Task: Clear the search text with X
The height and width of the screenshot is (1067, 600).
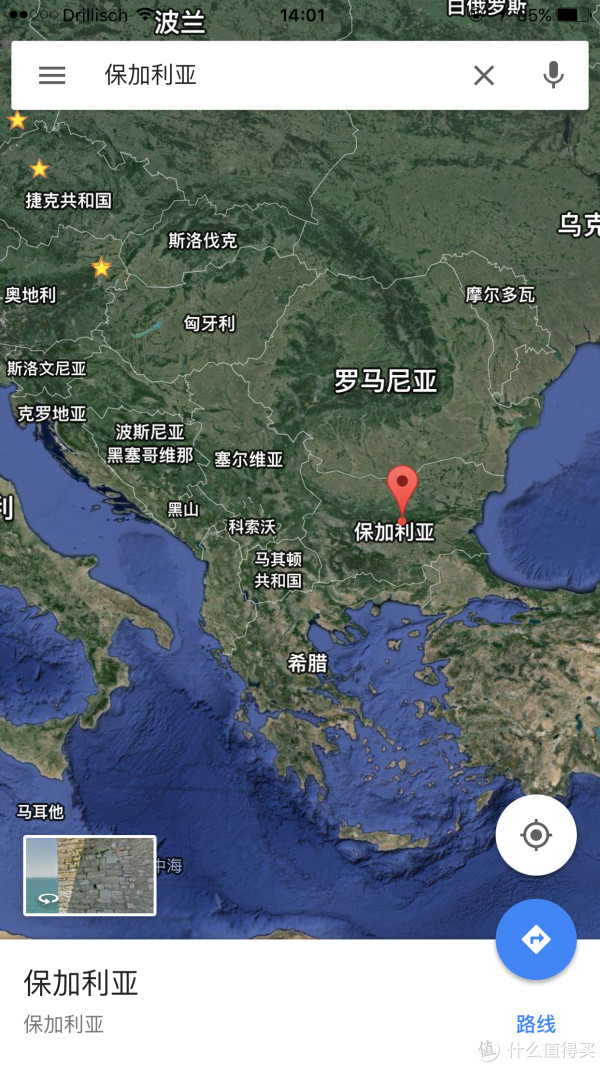Action: [x=484, y=75]
